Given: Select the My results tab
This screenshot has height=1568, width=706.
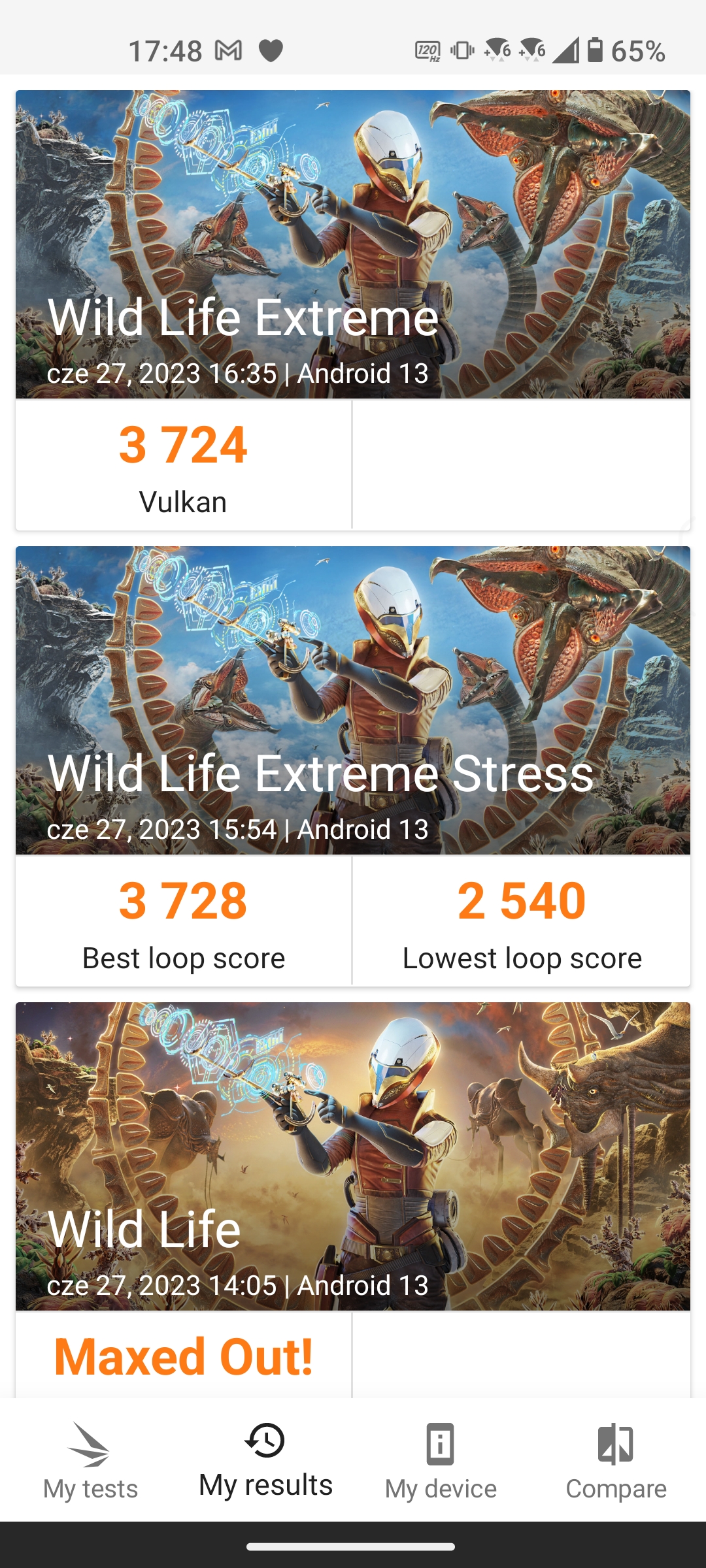Looking at the screenshot, I should click(x=265, y=1462).
